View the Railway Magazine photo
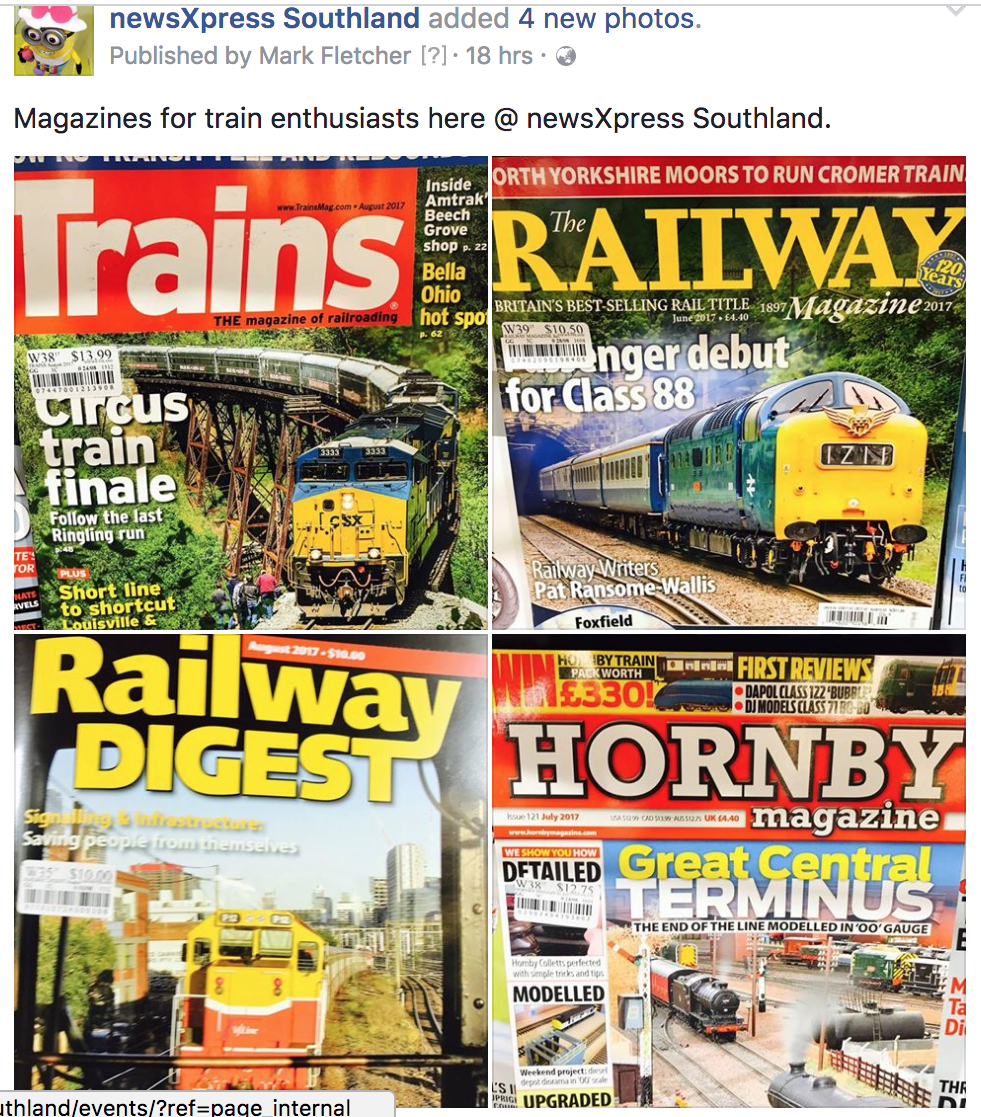This screenshot has width=981, height=1117. click(729, 392)
